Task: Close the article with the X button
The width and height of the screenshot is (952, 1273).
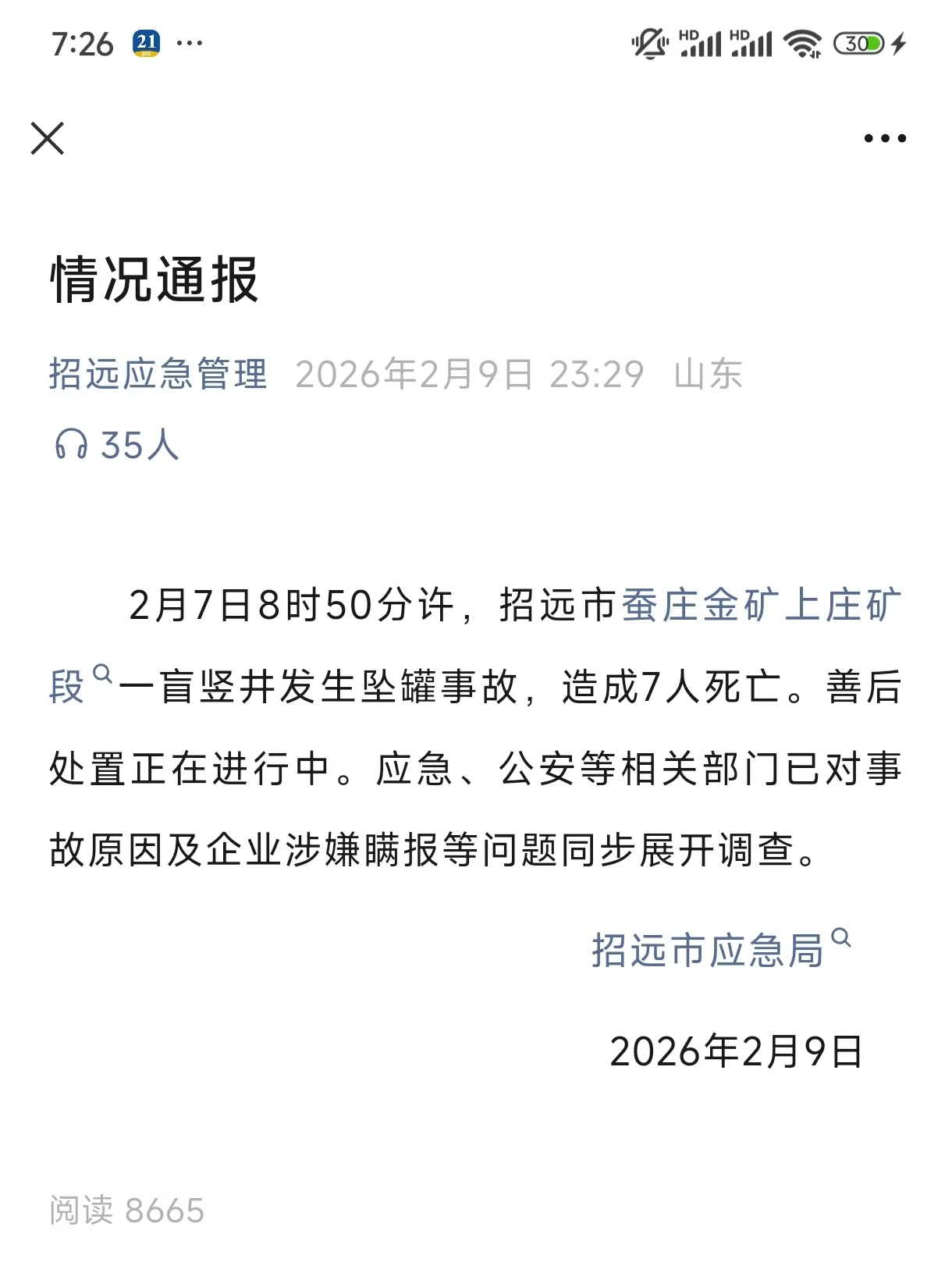Action: tap(48, 139)
